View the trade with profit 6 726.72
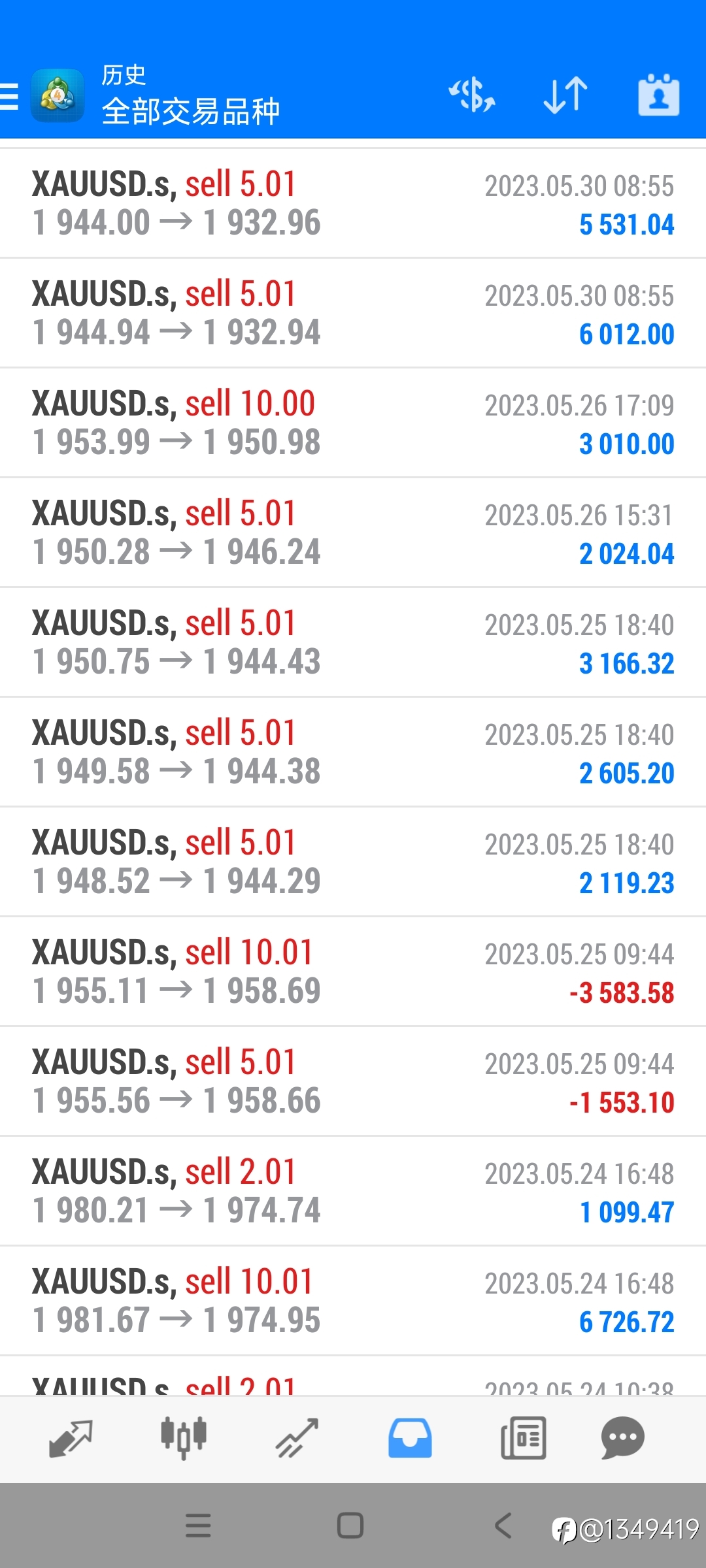706x1568 pixels. [x=353, y=1301]
